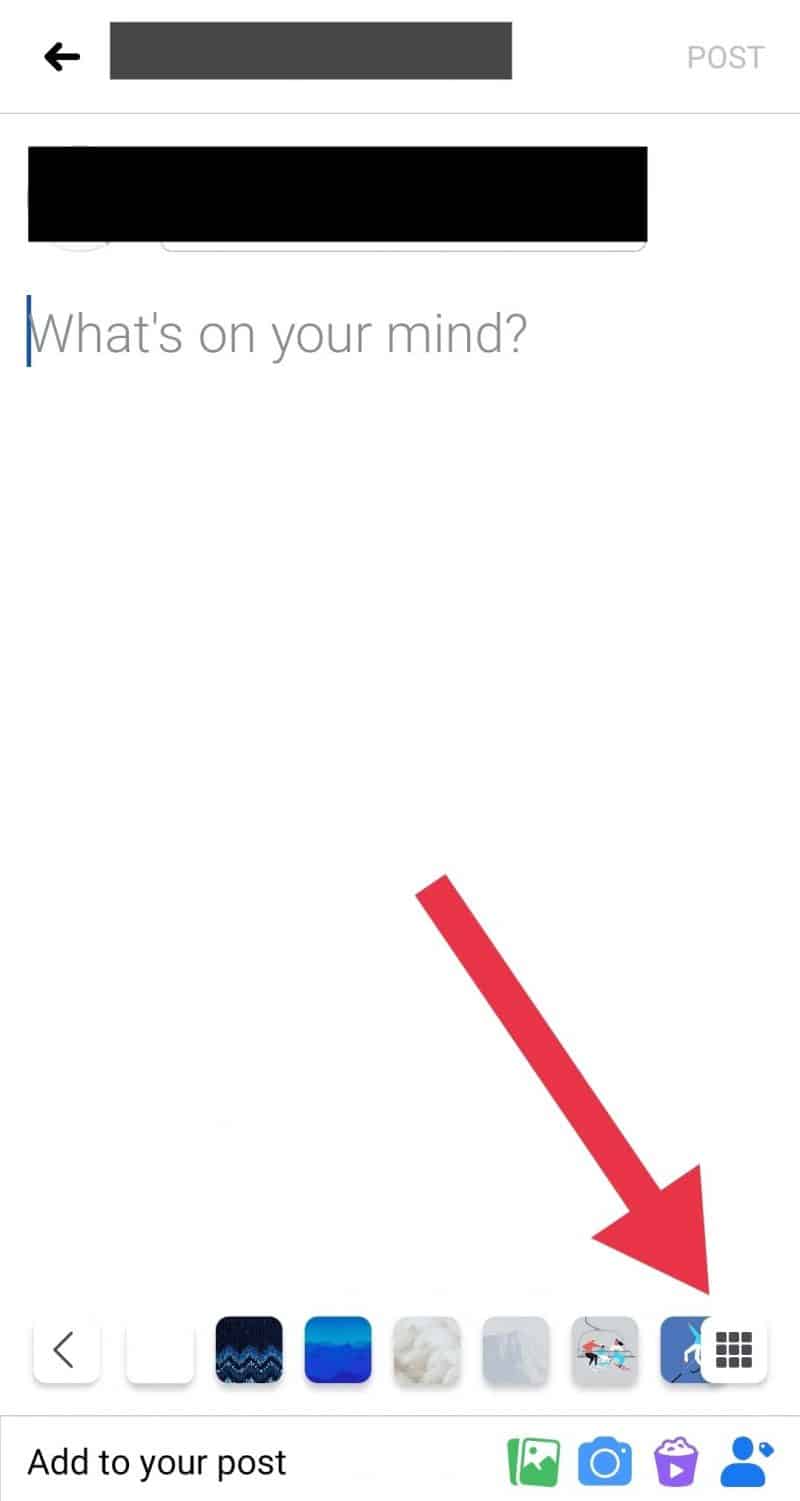
Task: Tap the purple popcorn watch-party icon
Action: tap(675, 1463)
